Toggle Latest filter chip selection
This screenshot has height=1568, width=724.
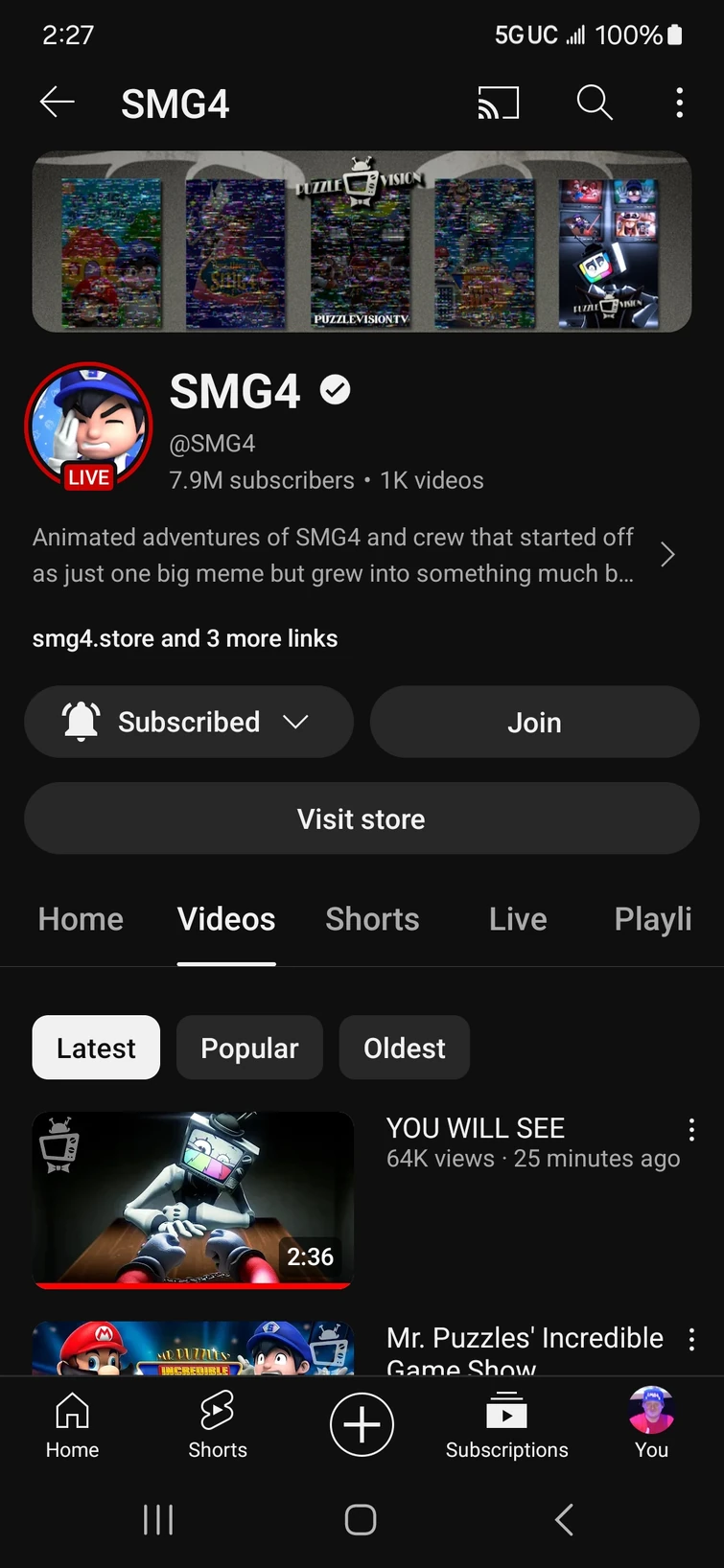pyautogui.click(x=96, y=1048)
